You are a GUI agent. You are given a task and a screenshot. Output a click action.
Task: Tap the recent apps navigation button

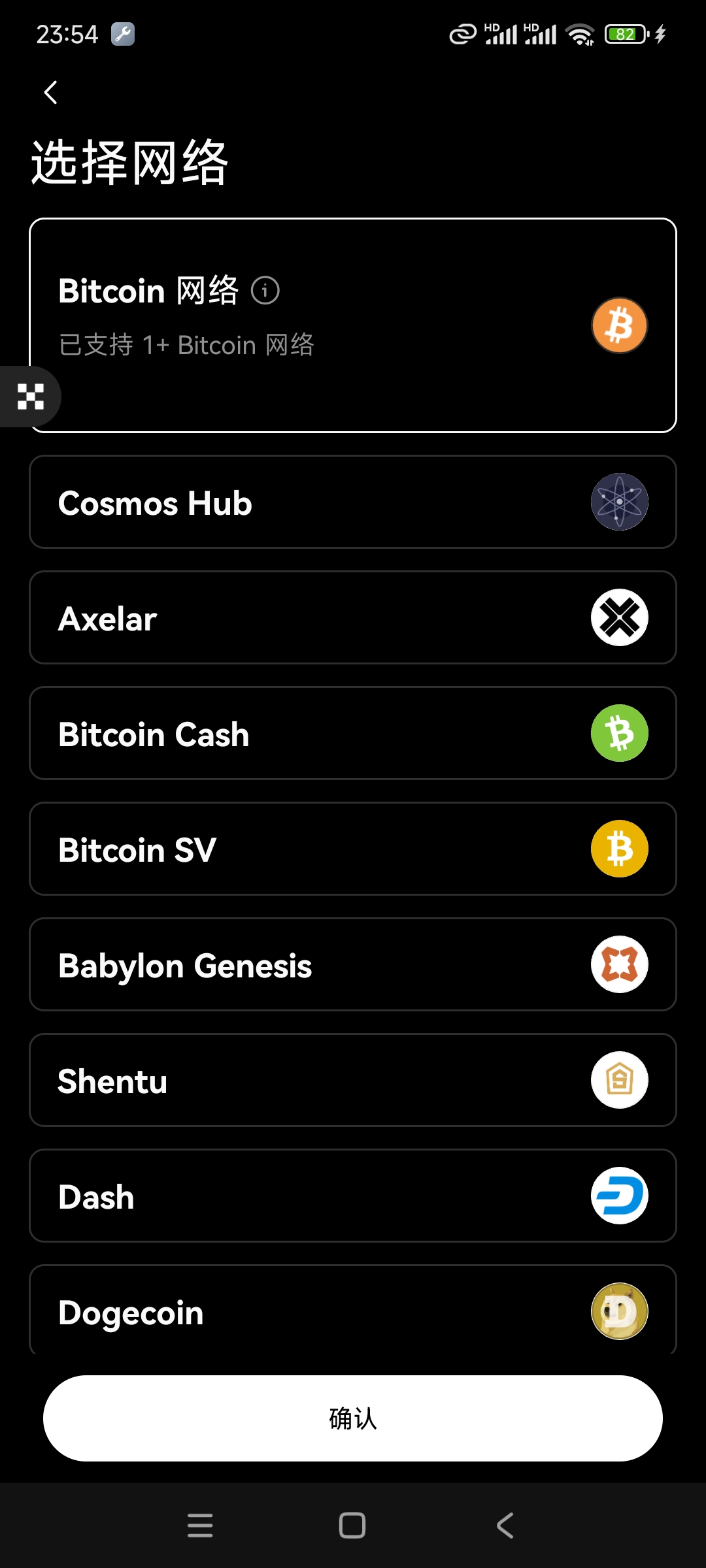pyautogui.click(x=200, y=1525)
